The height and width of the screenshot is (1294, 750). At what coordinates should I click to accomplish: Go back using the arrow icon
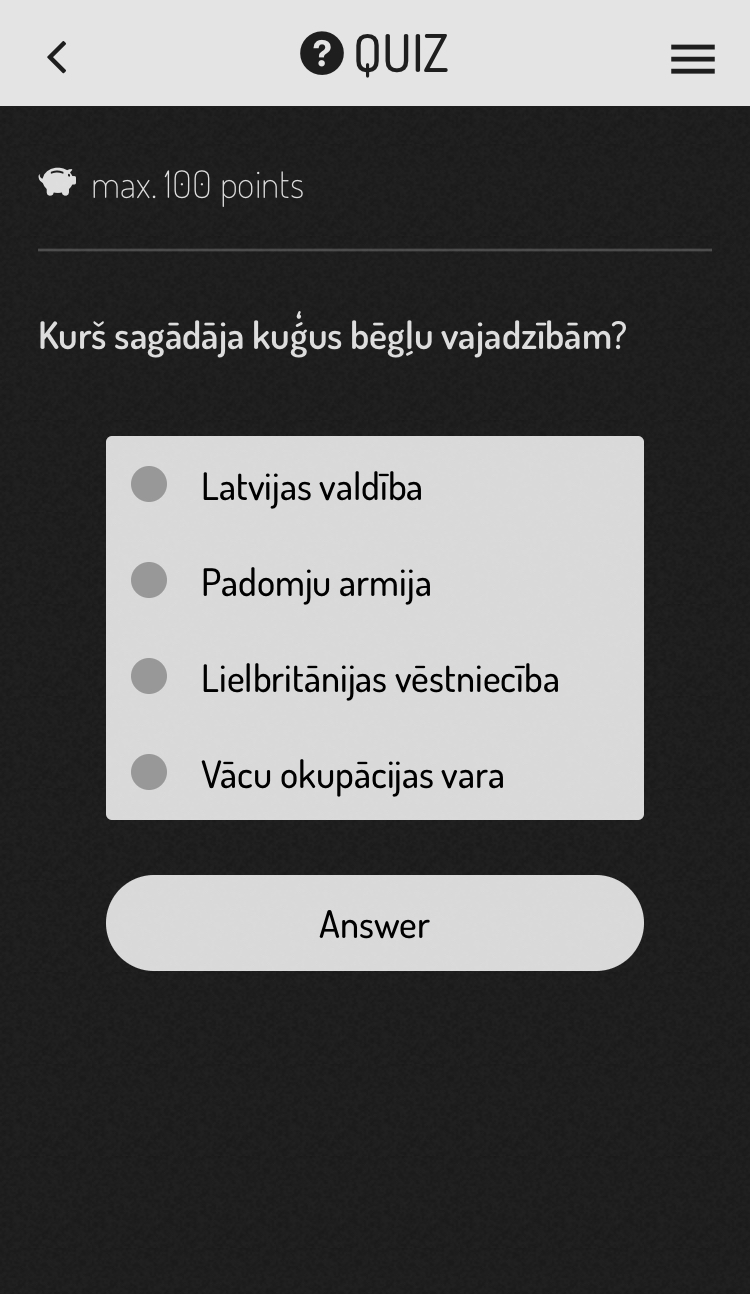click(57, 57)
